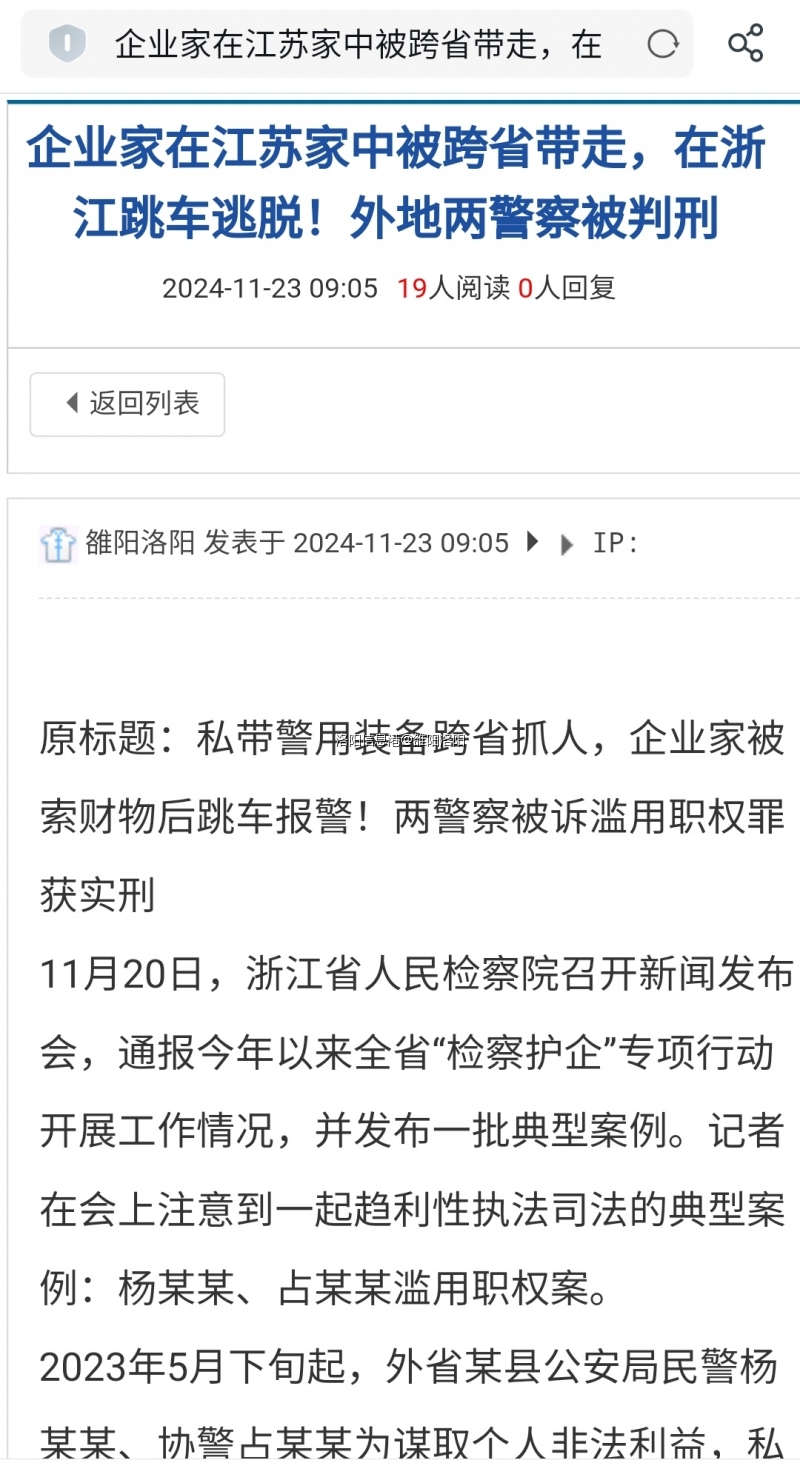The height and width of the screenshot is (1480, 800).
Task: Open the site security shield icon
Action: 66,44
